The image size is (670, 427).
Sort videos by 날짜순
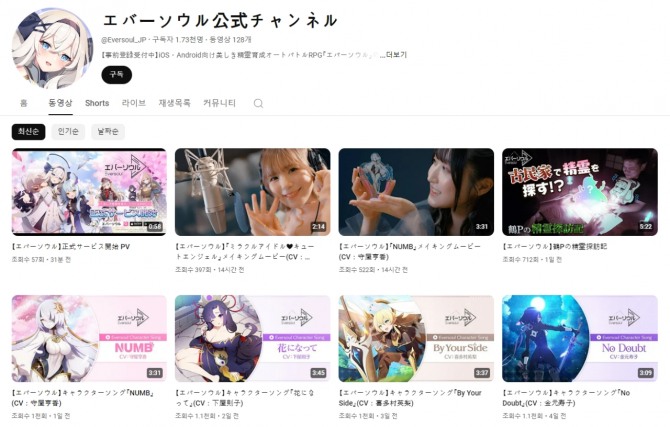108,131
